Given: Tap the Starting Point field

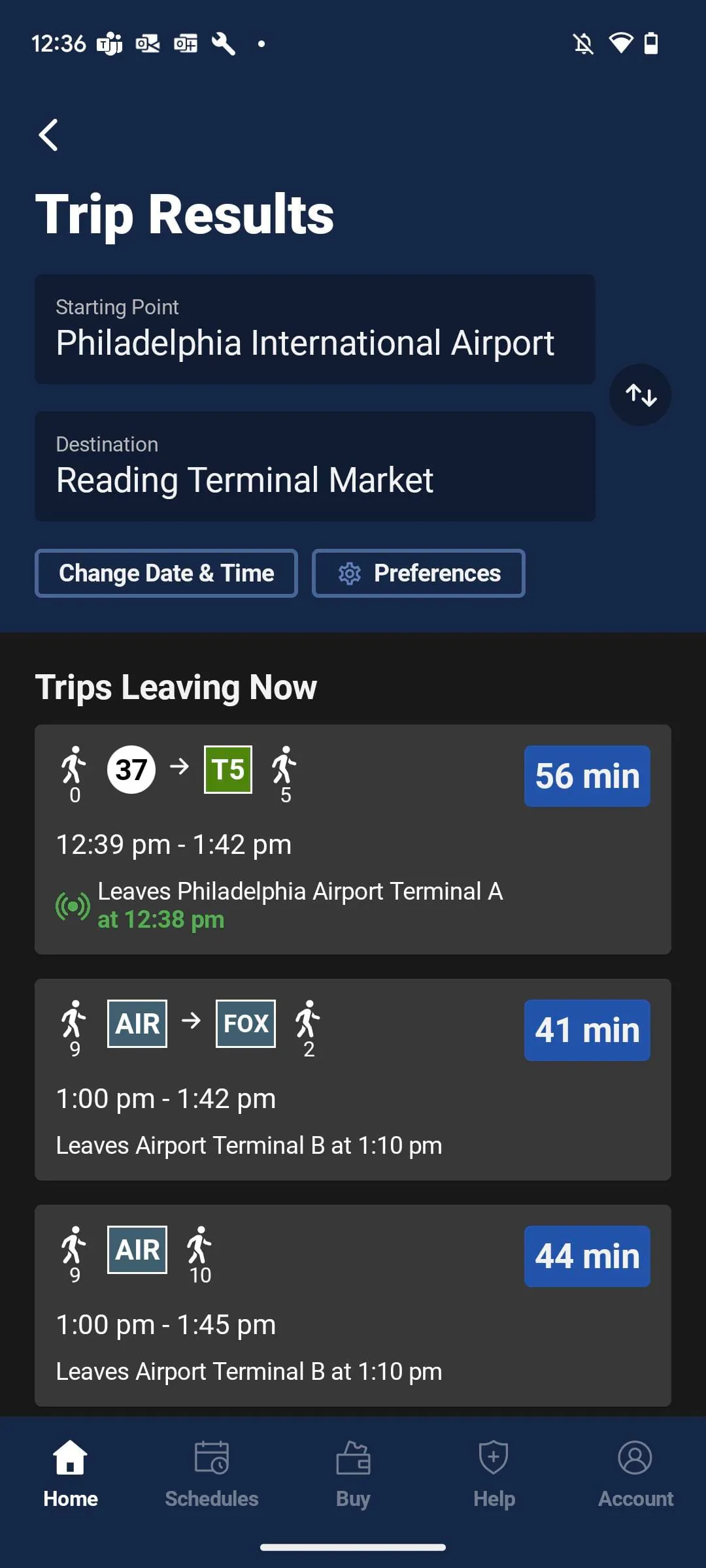Looking at the screenshot, I should pyautogui.click(x=315, y=329).
